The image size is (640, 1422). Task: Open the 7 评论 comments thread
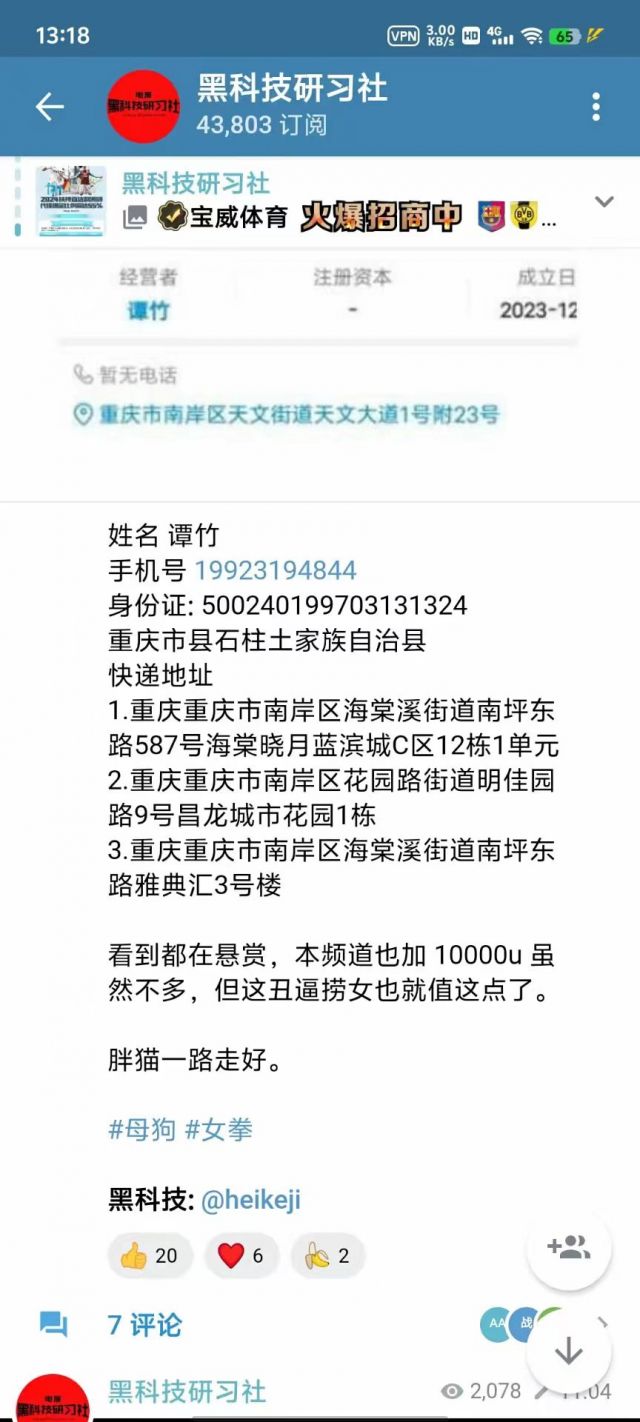[145, 1325]
